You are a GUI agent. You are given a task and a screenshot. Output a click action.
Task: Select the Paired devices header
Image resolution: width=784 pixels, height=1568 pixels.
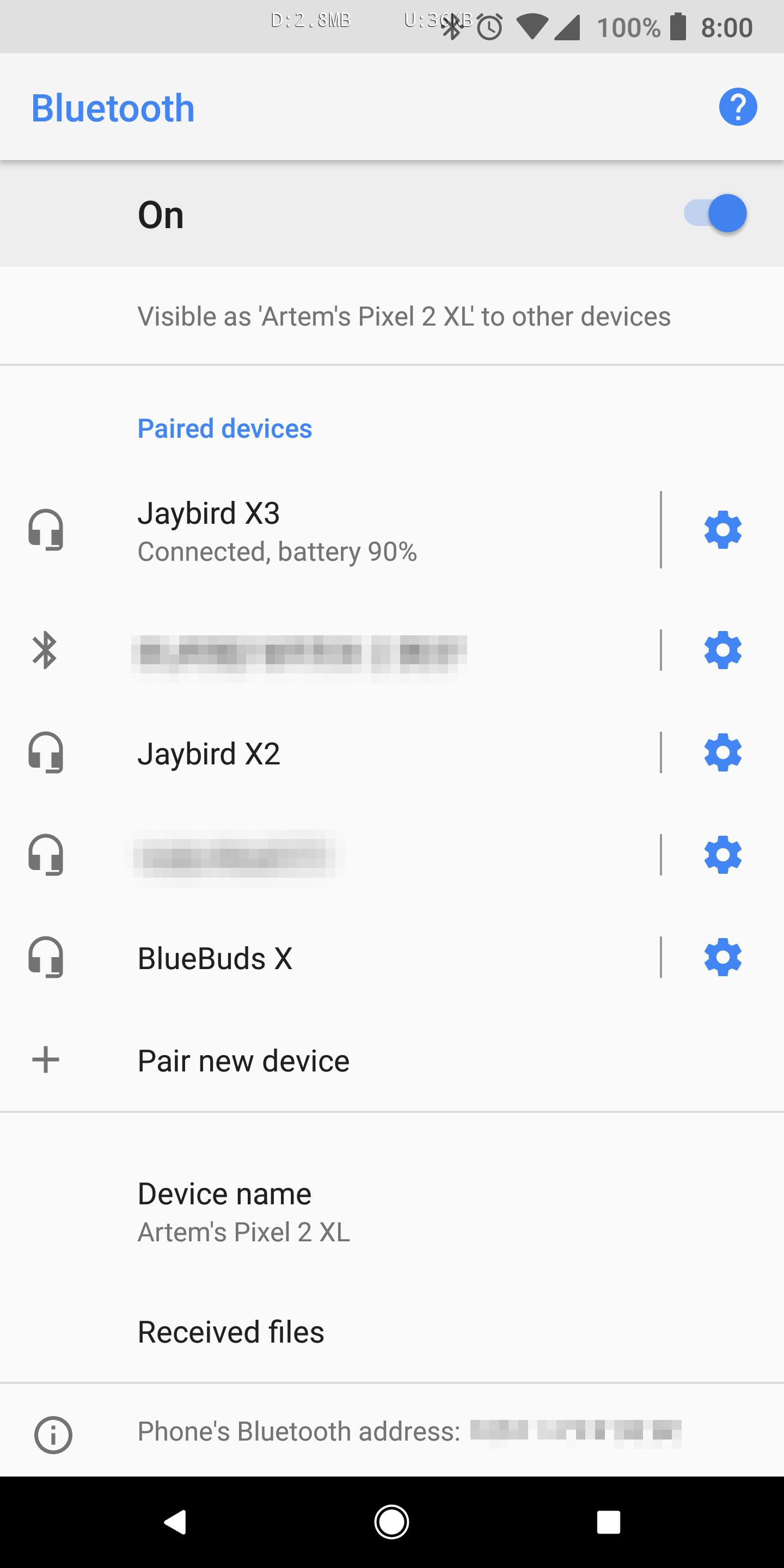225,428
